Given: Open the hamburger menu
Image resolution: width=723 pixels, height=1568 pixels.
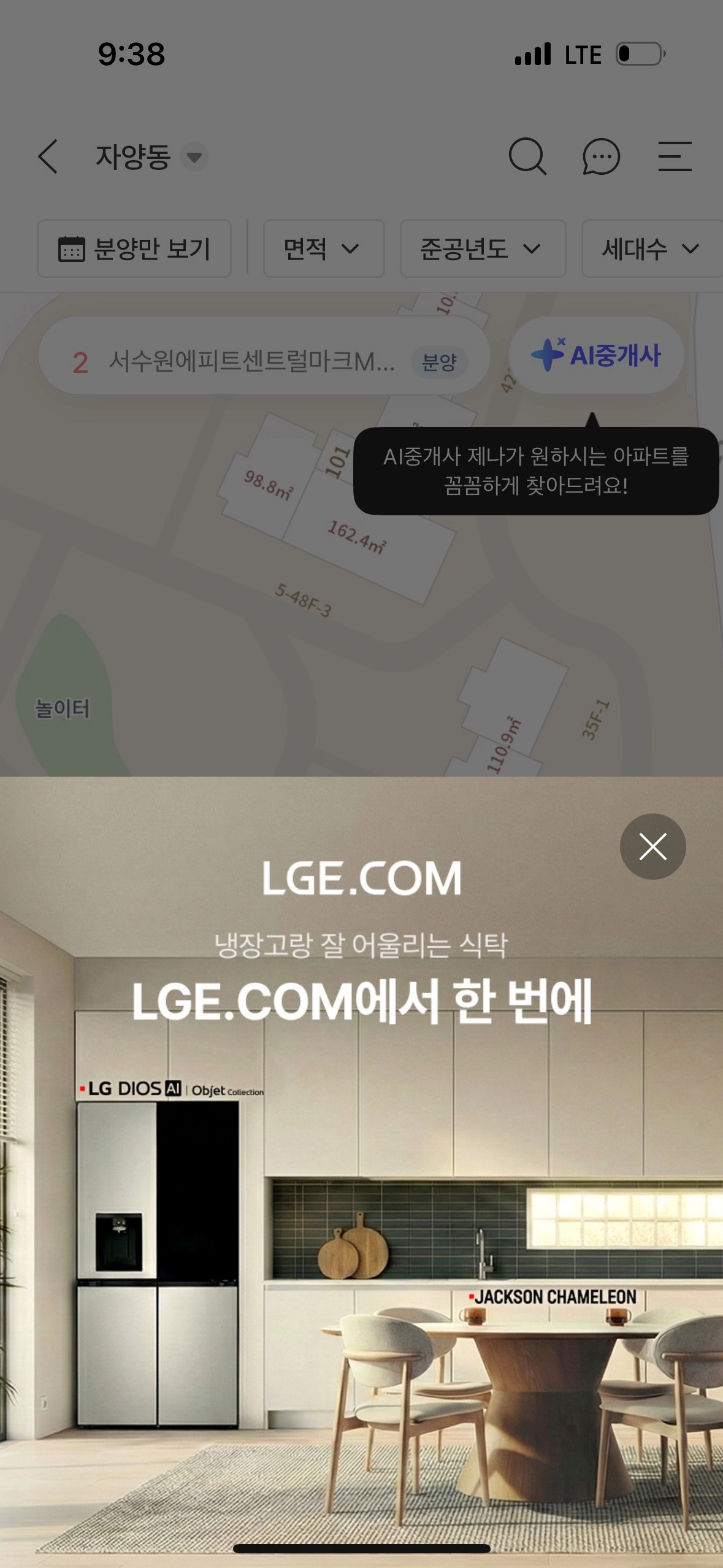Looking at the screenshot, I should click(675, 157).
